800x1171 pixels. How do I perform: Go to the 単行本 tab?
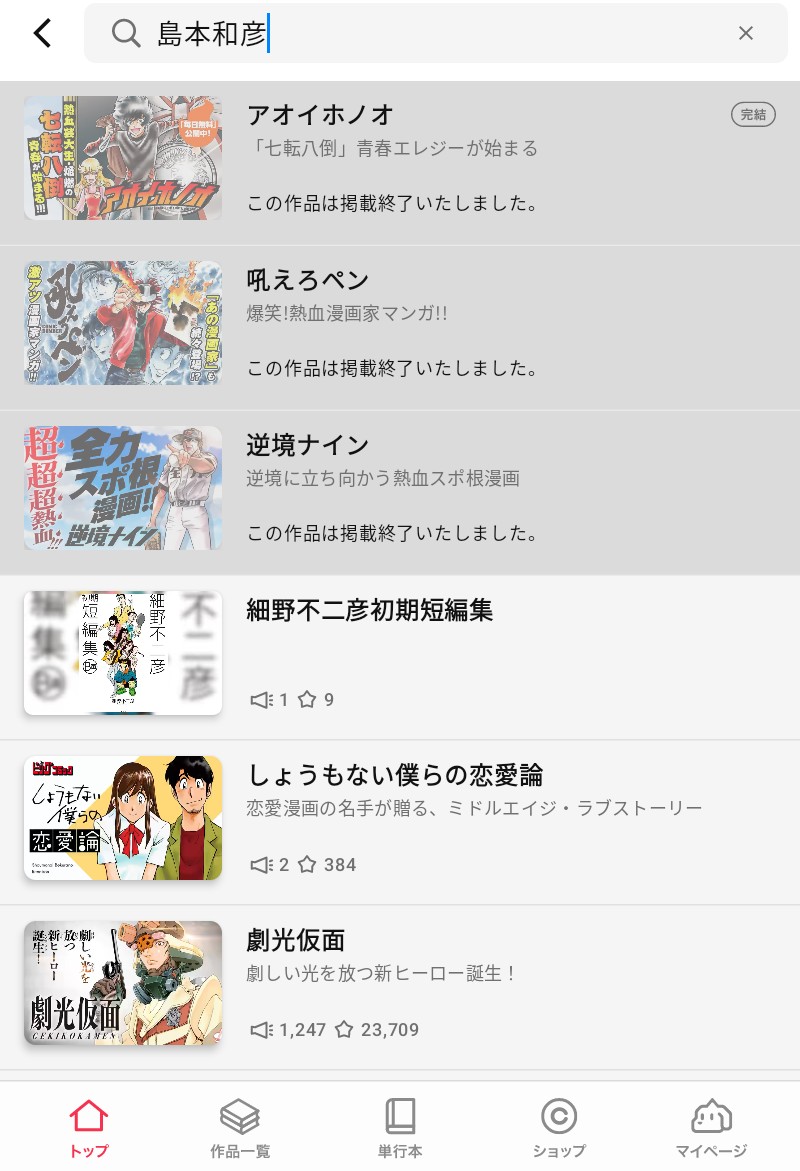coord(400,1128)
